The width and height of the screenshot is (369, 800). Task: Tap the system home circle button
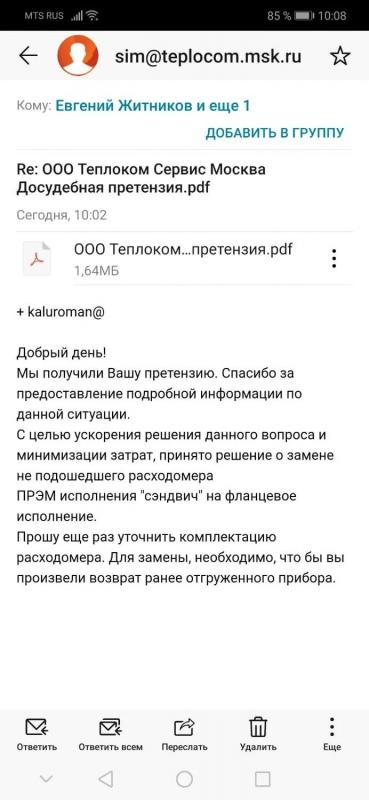(184, 779)
